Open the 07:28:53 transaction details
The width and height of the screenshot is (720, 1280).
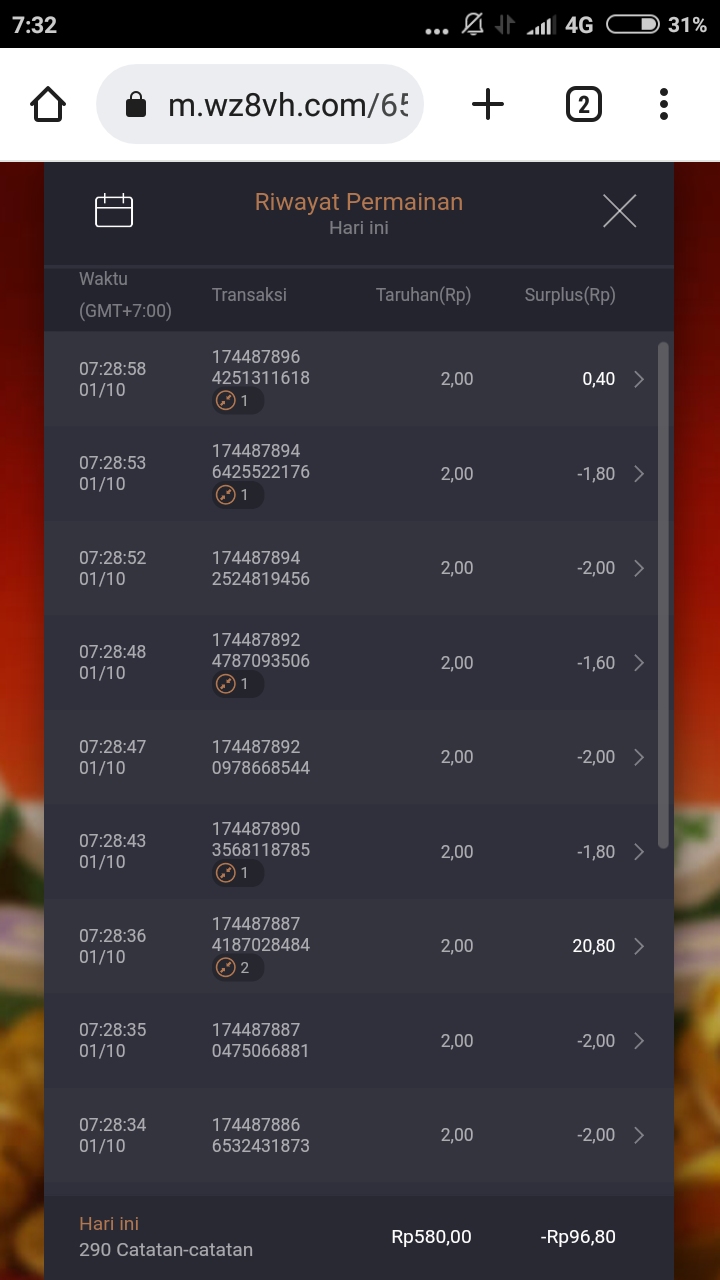coord(639,474)
